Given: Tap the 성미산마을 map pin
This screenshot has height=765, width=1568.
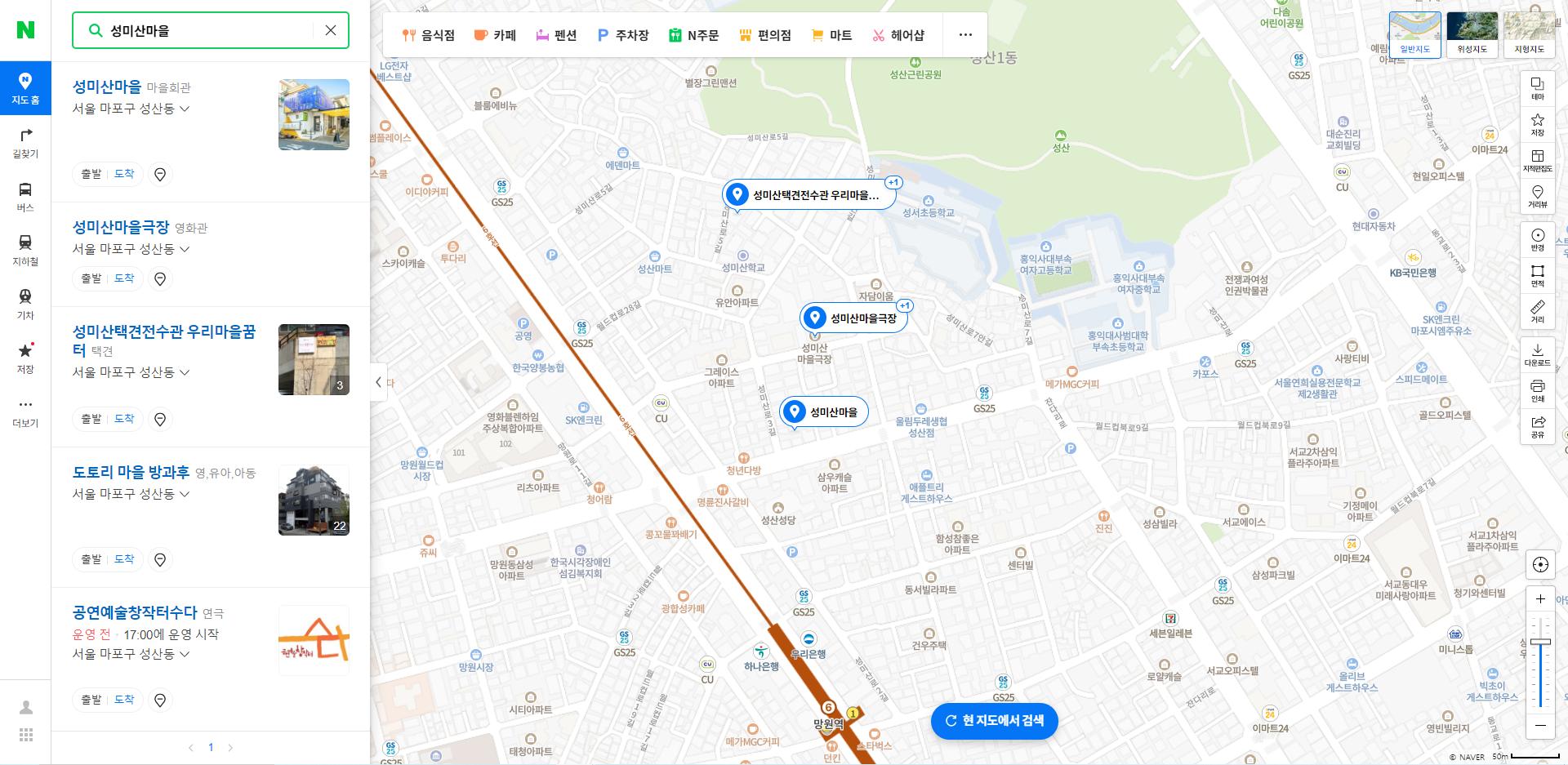Looking at the screenshot, I should (795, 412).
